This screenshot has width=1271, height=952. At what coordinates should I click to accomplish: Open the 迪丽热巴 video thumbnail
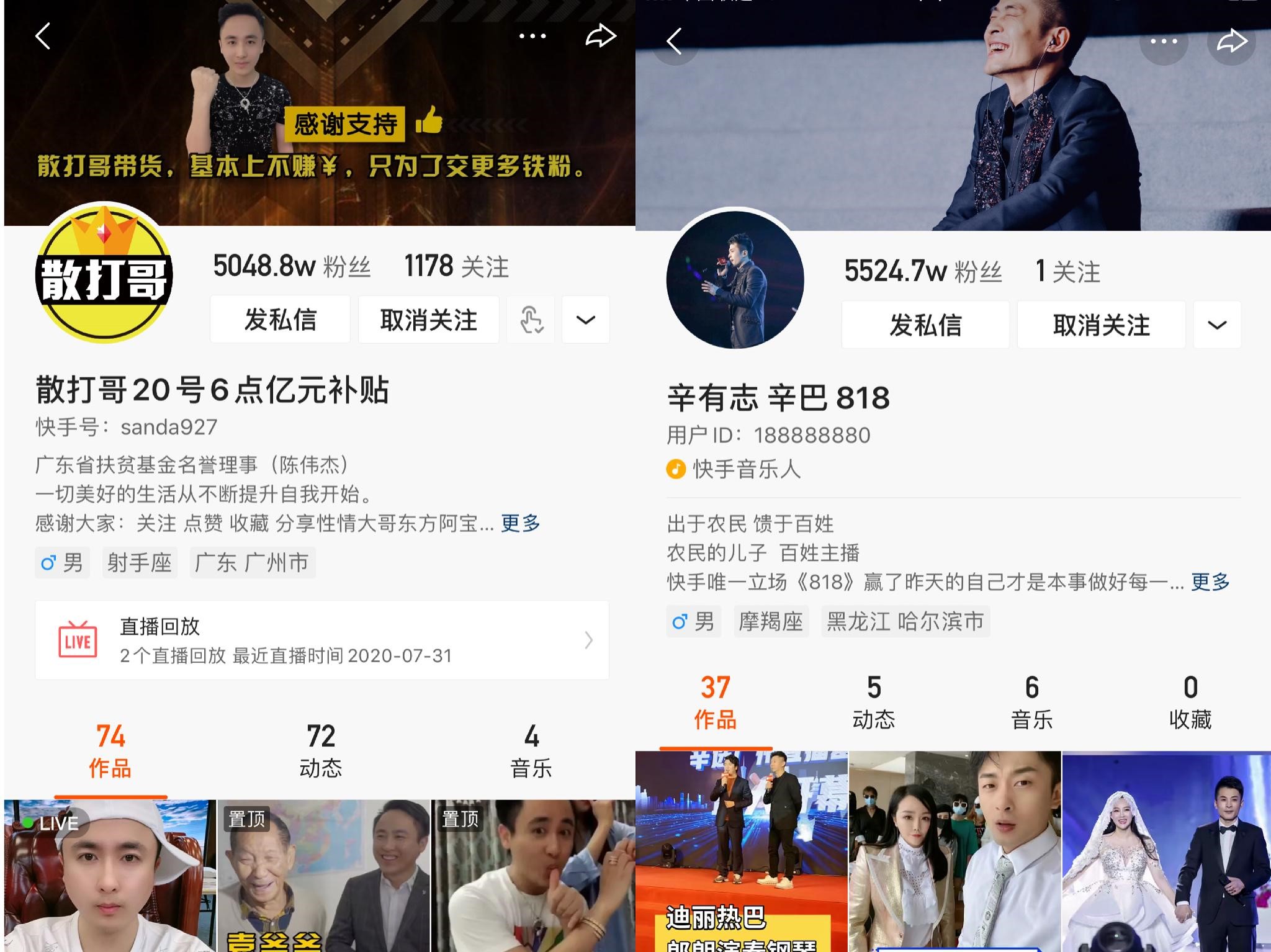pos(741,850)
